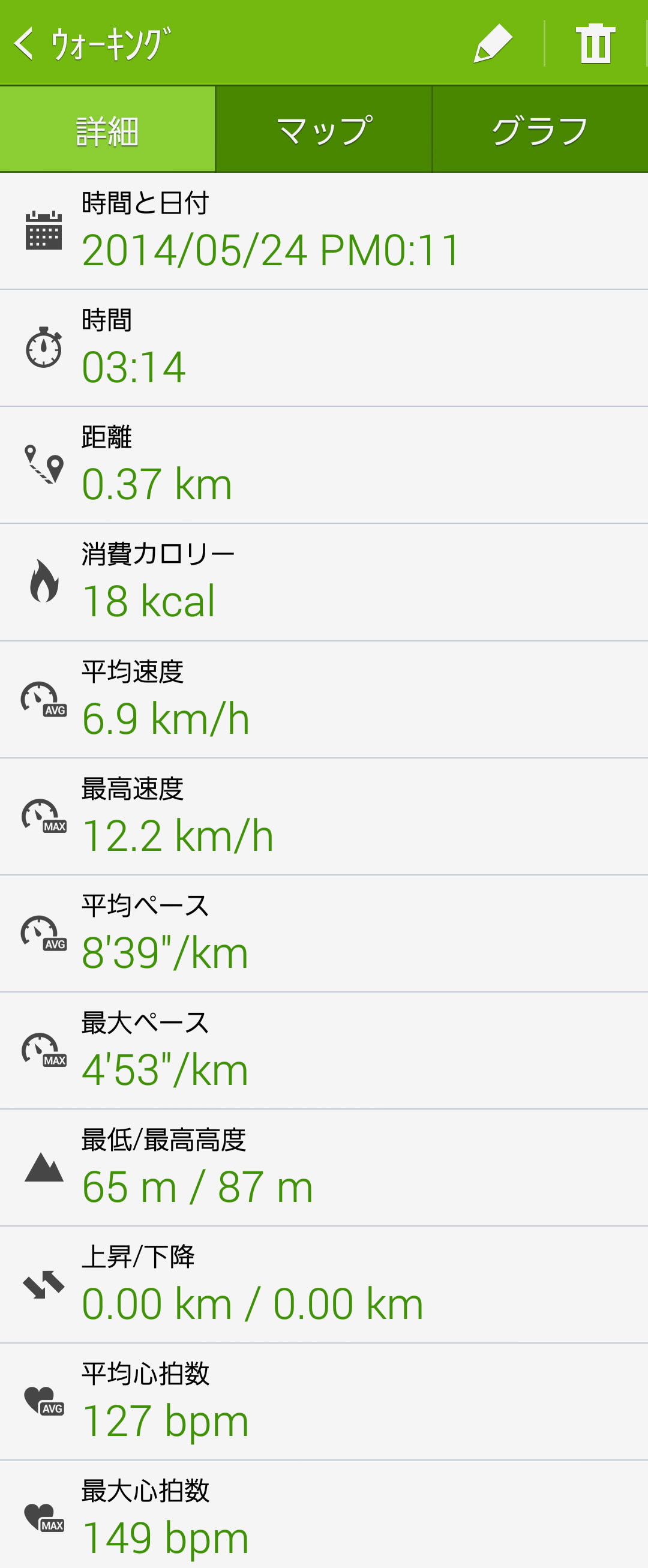The image size is (648, 1568).
Task: Edit this walking record with the pencil
Action: (x=493, y=44)
